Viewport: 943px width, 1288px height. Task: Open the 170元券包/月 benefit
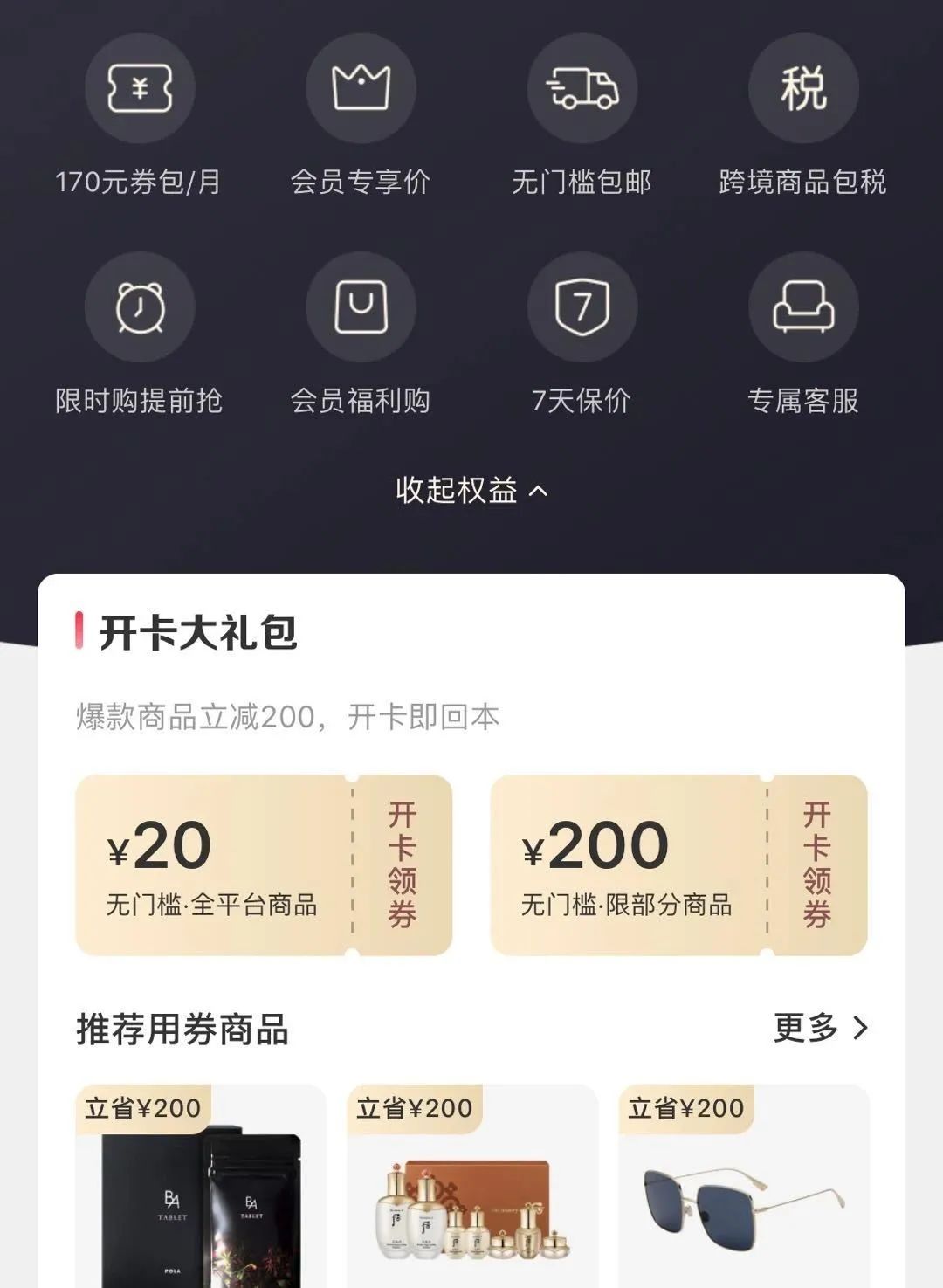pos(140,88)
